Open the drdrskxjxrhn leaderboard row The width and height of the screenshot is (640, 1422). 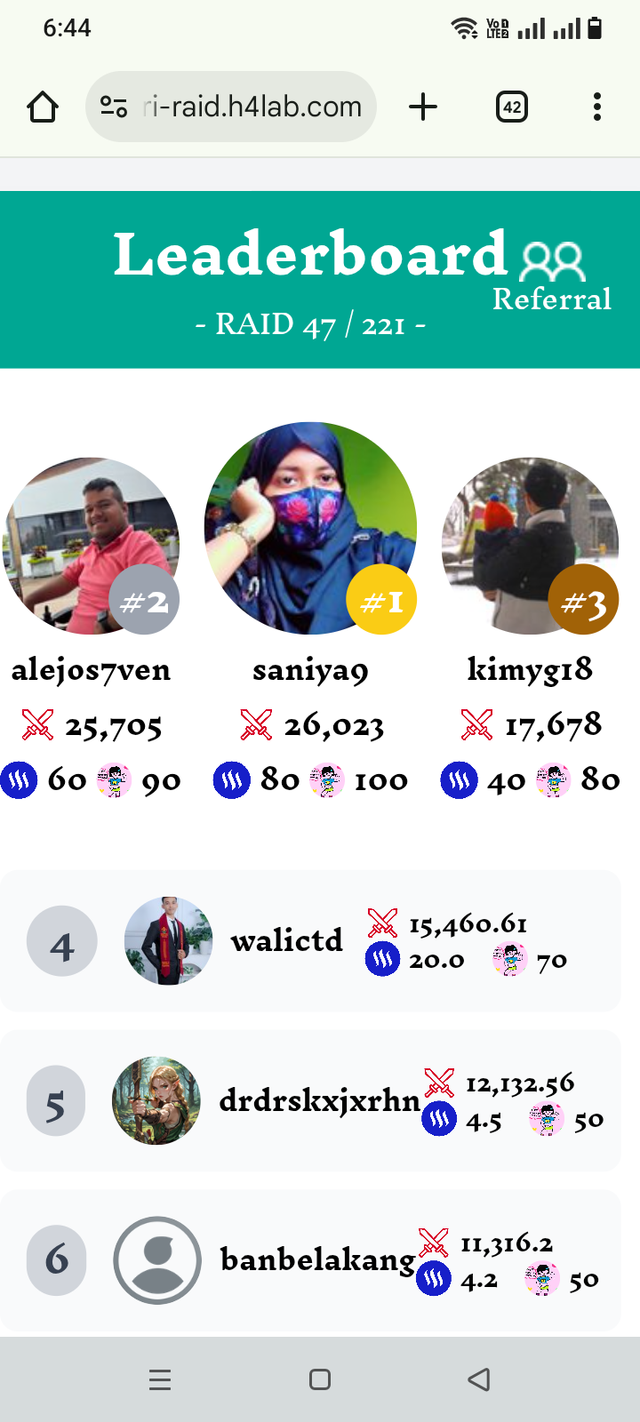pyautogui.click(x=310, y=1101)
